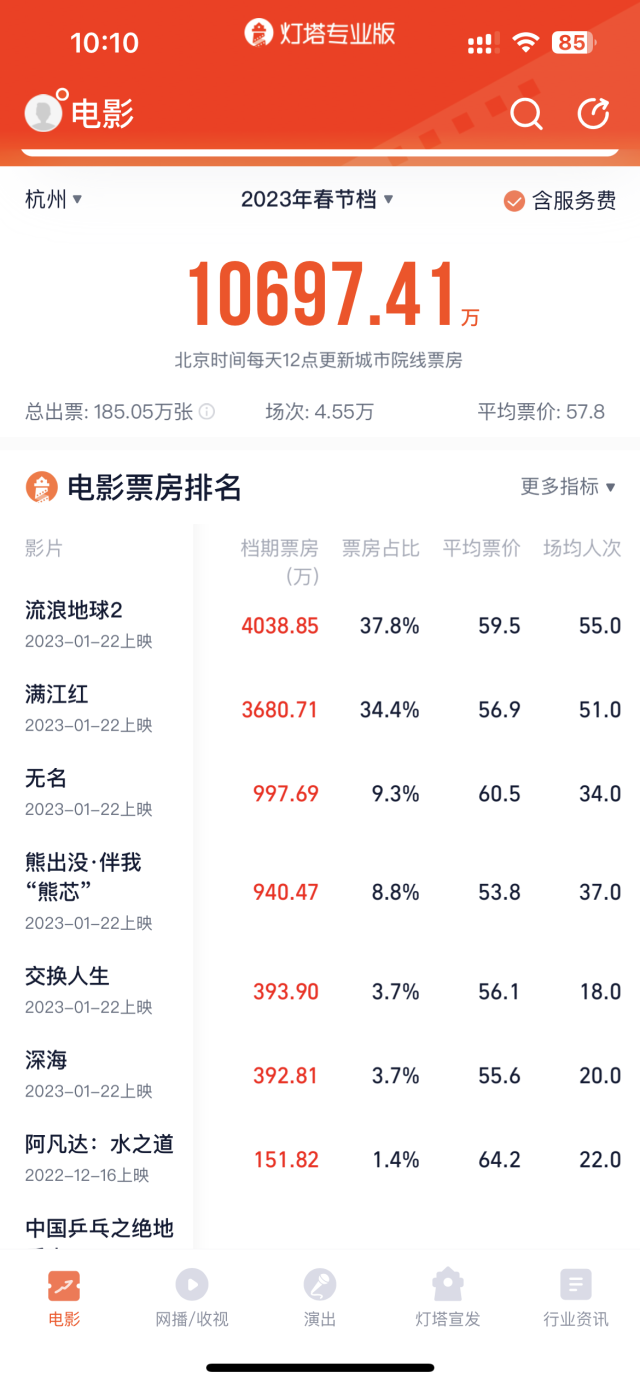The height and width of the screenshot is (1385, 640).
Task: Expand the 杭州 city dropdown
Action: (54, 200)
